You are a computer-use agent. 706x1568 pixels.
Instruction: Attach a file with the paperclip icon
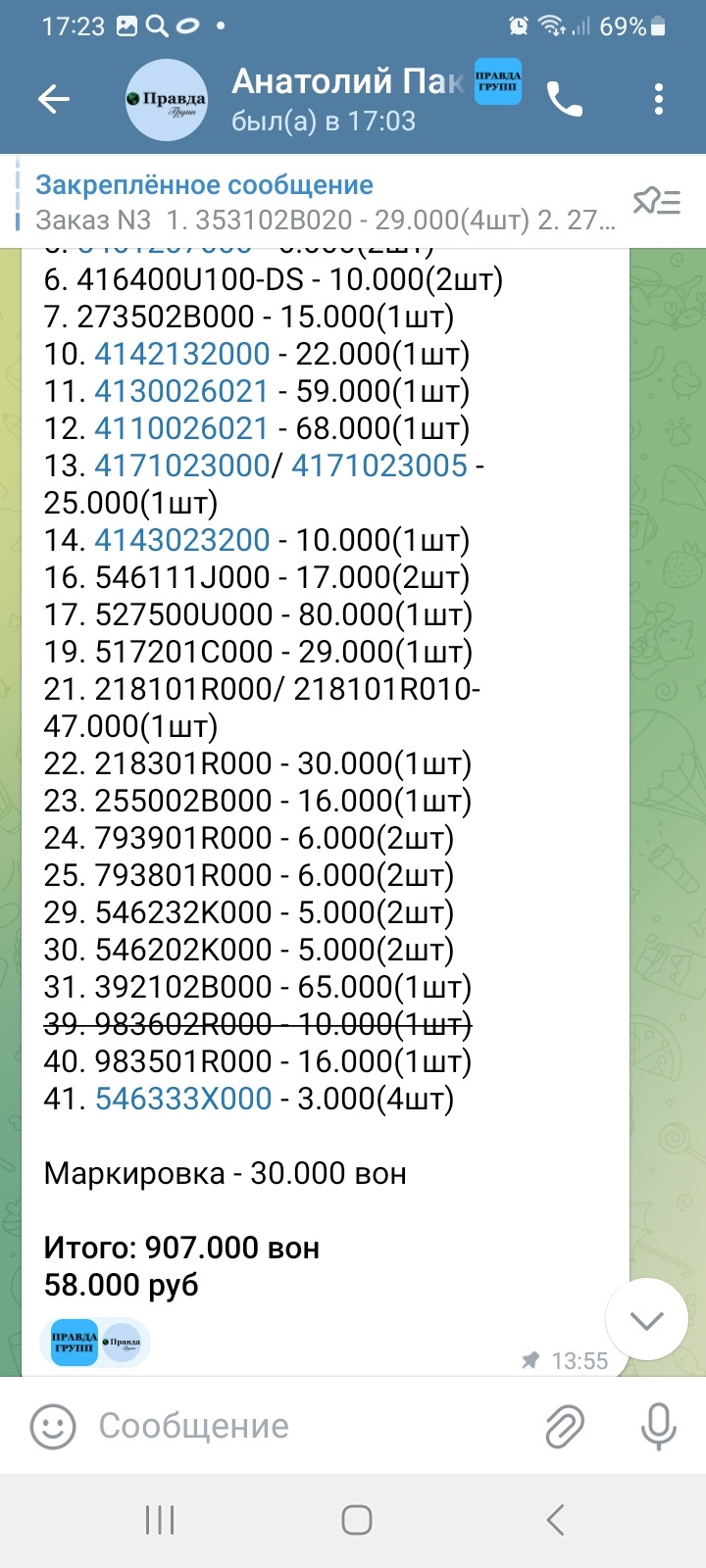point(565,1426)
